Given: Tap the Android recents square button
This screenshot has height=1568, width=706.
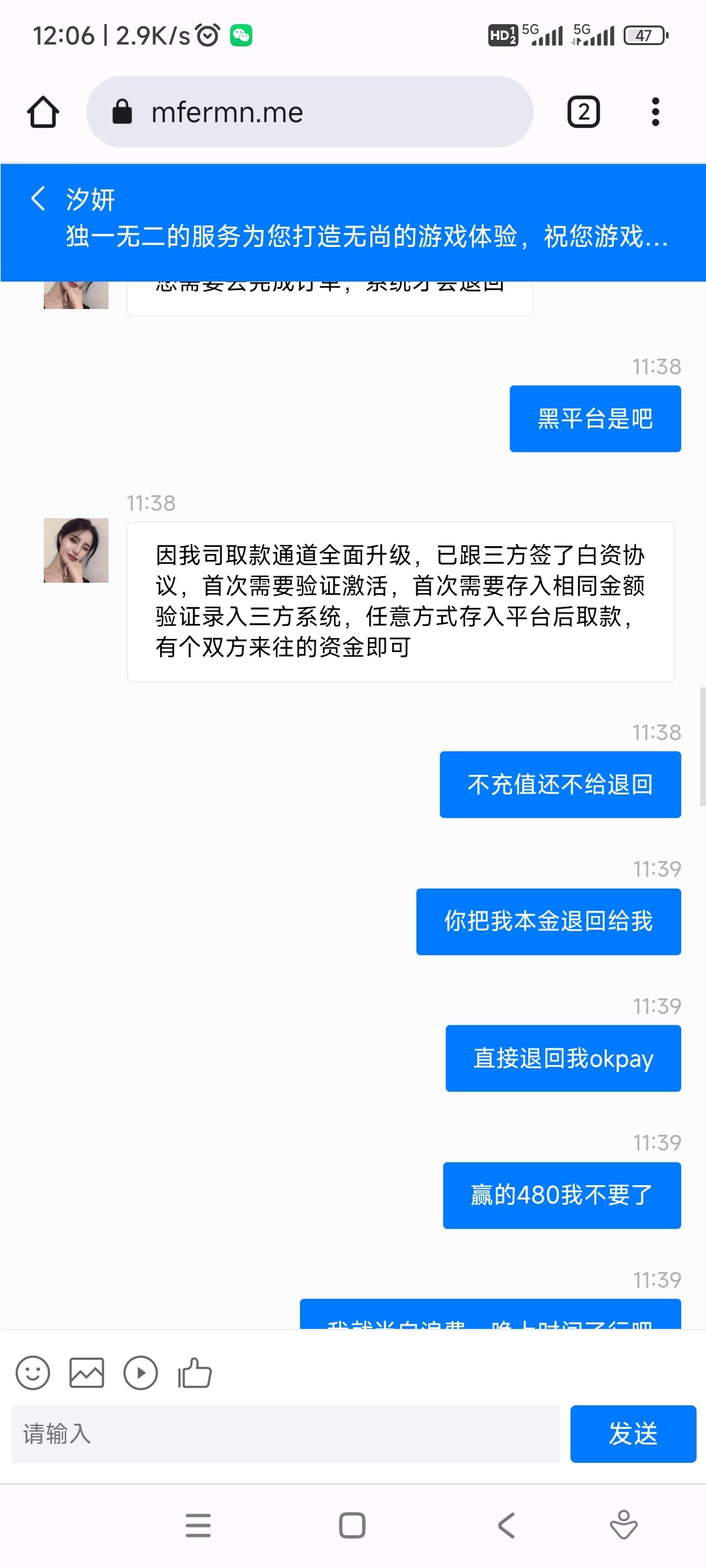Looking at the screenshot, I should [352, 1527].
